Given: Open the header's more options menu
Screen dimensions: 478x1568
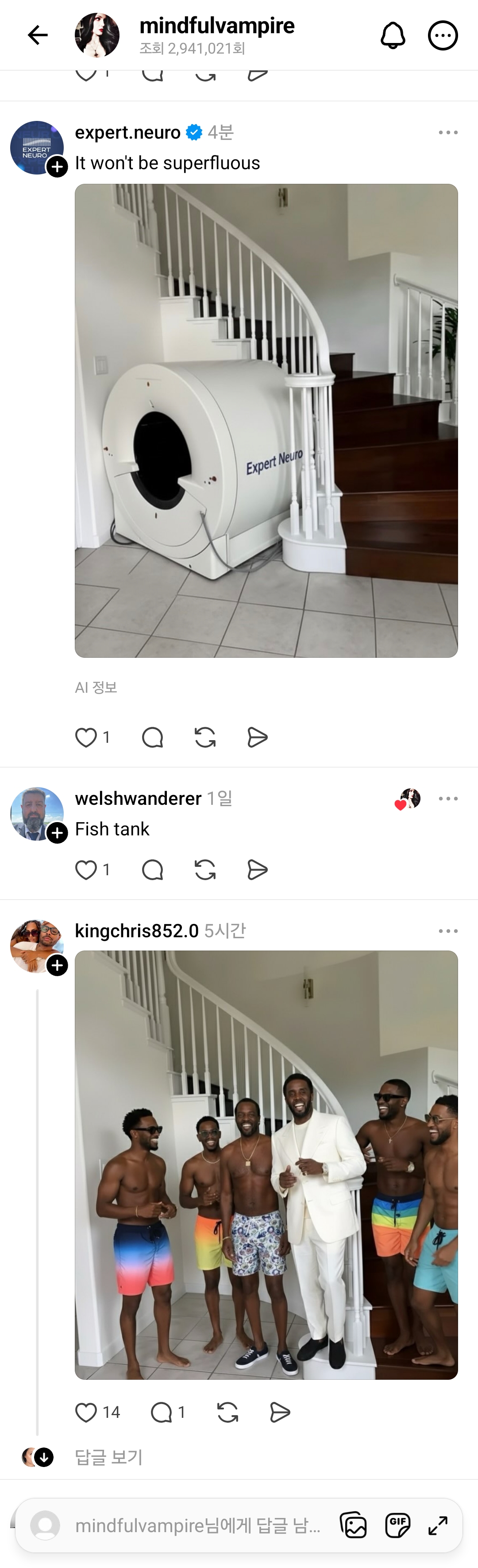Looking at the screenshot, I should pos(443,35).
